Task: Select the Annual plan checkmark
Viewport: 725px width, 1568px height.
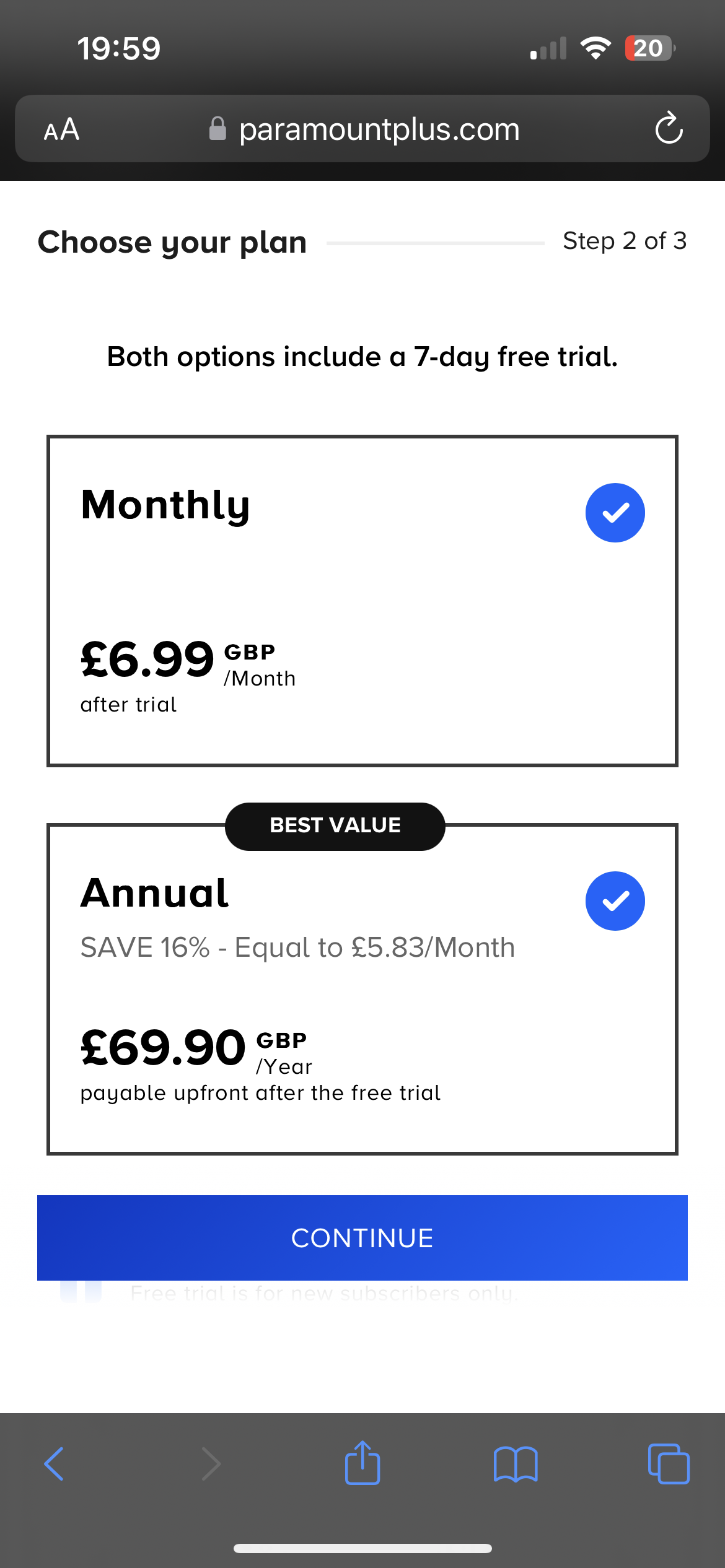Action: [615, 901]
